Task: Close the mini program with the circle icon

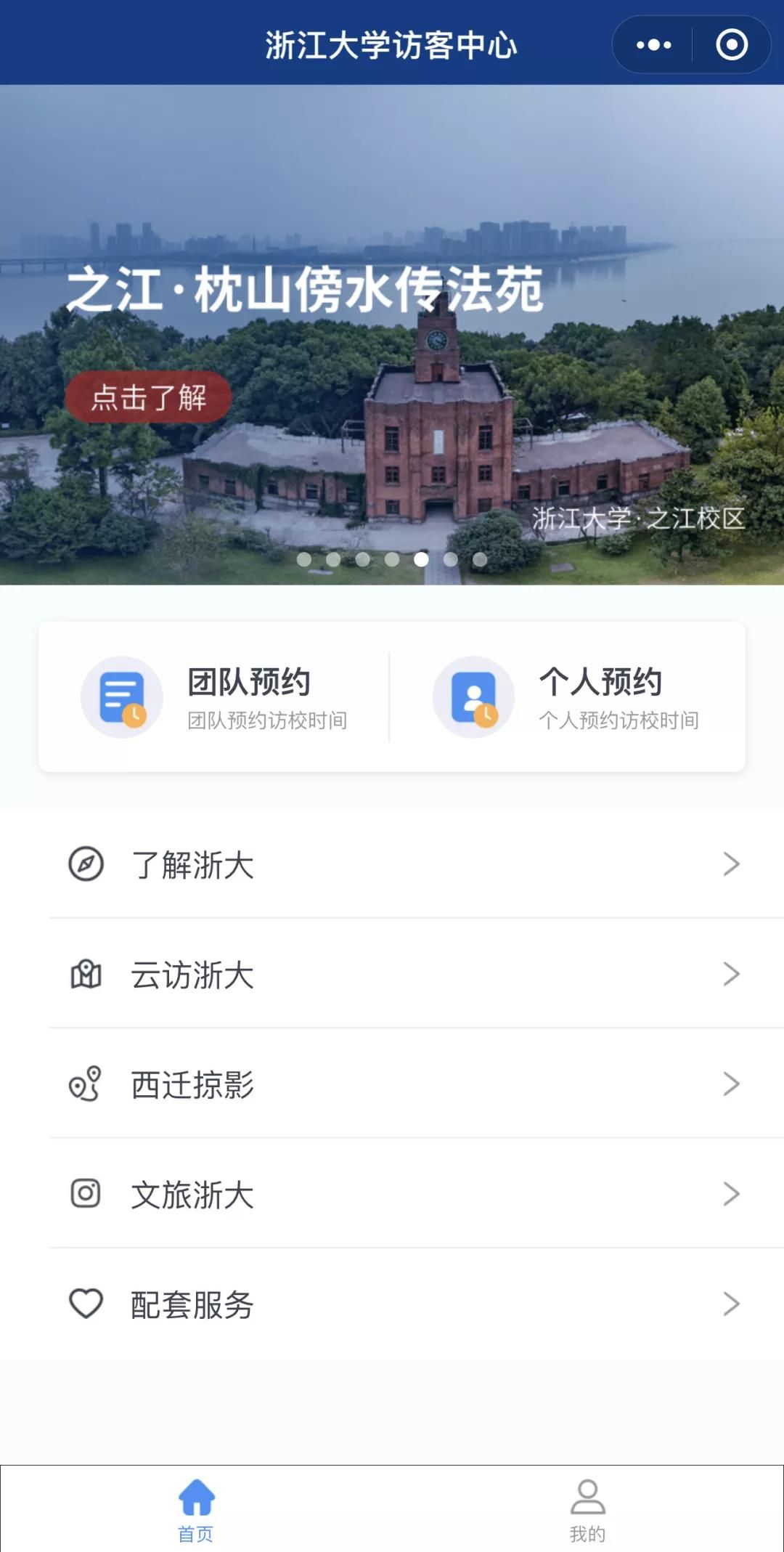Action: (x=731, y=45)
